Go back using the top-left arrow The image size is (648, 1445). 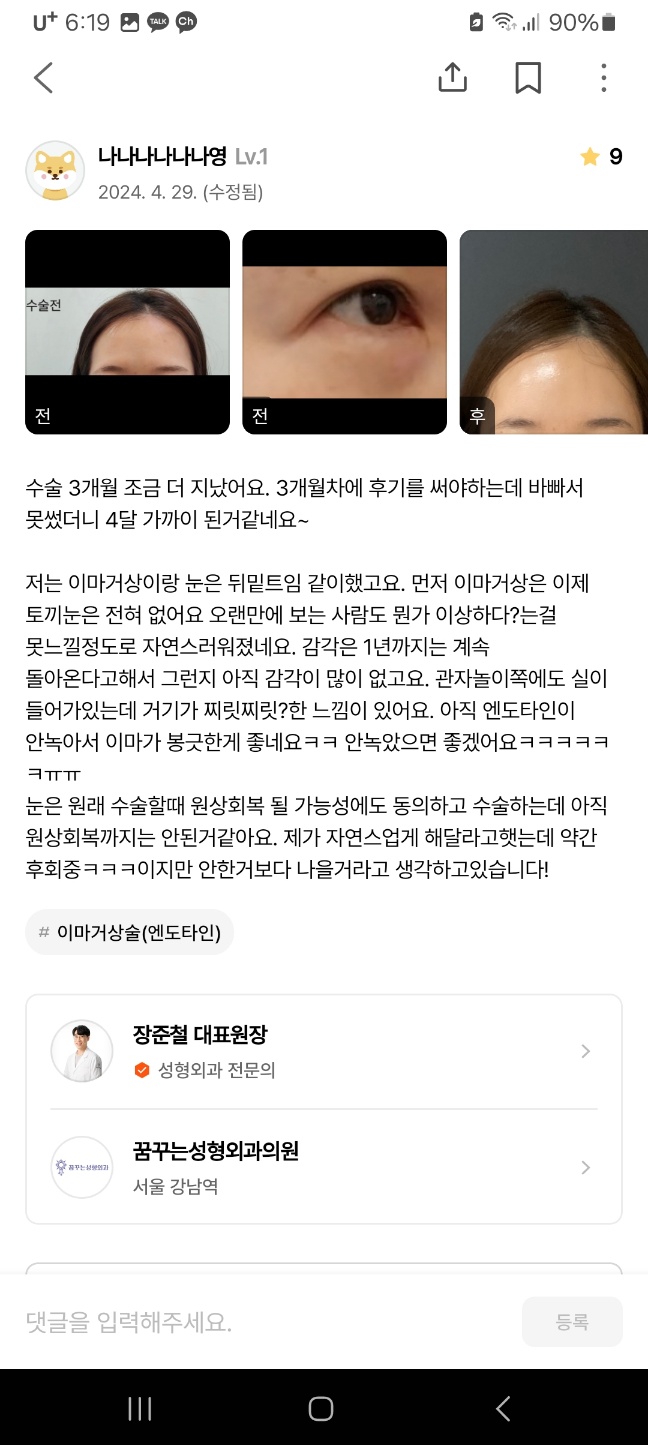tap(43, 78)
